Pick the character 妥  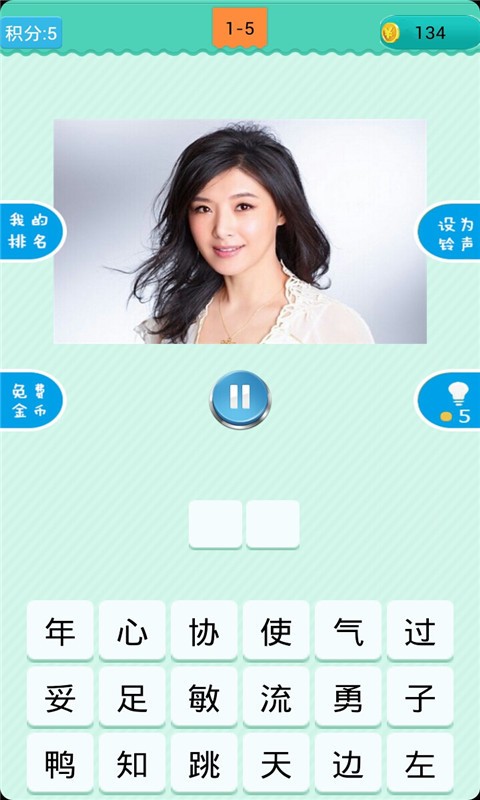60,697
